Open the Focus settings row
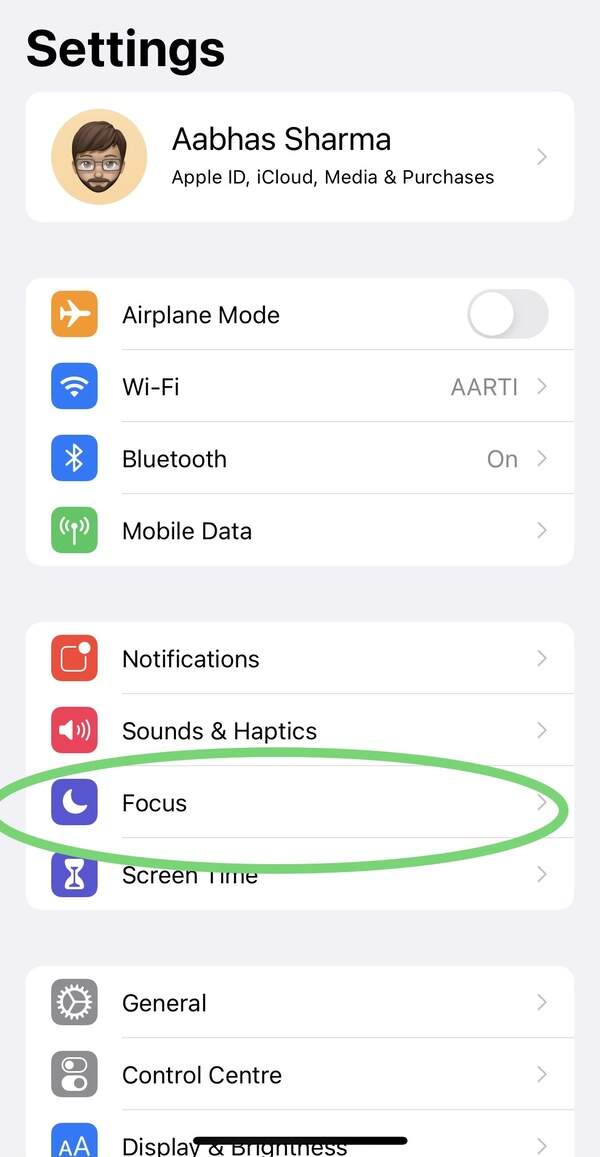Viewport: 600px width, 1157px height. [300, 803]
